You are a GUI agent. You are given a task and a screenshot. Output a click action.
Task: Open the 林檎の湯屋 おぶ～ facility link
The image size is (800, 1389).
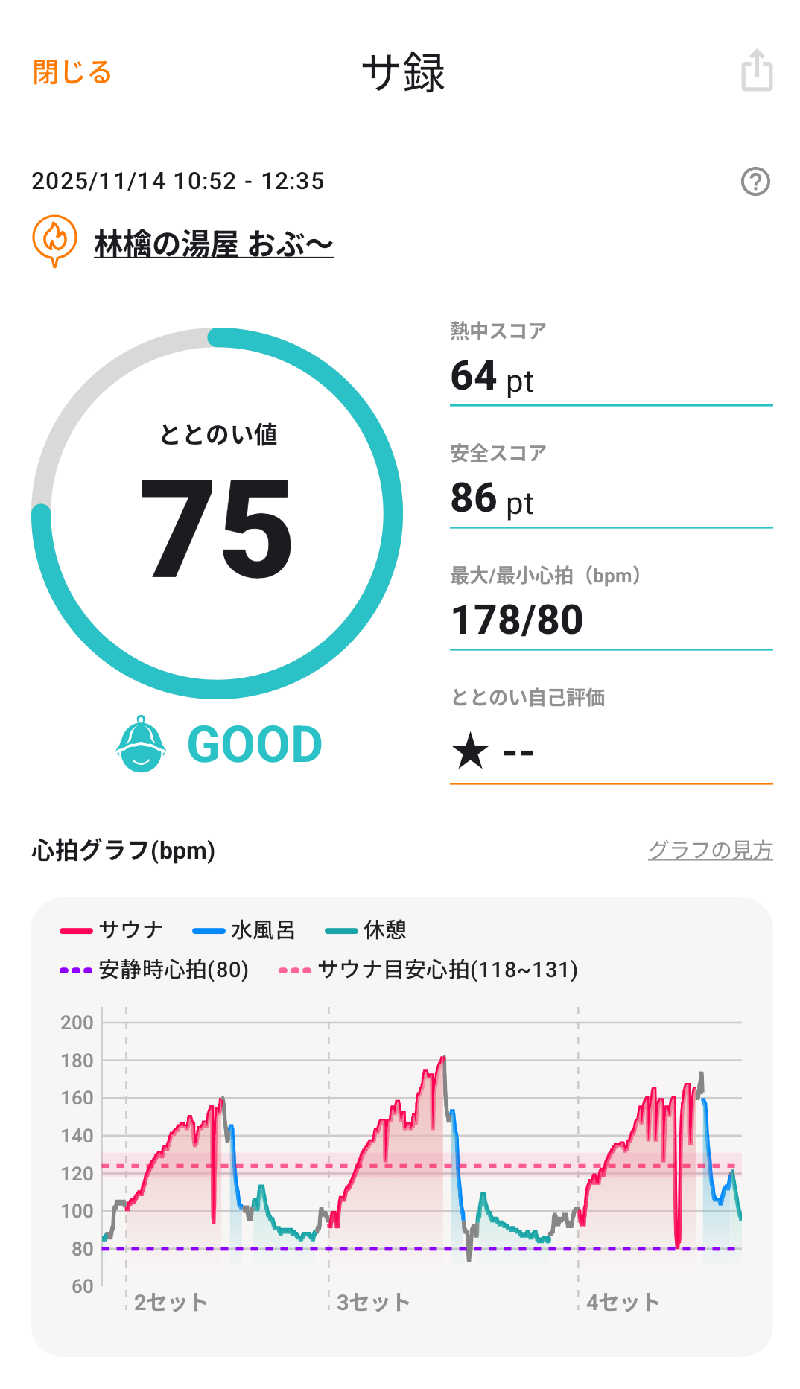(213, 243)
